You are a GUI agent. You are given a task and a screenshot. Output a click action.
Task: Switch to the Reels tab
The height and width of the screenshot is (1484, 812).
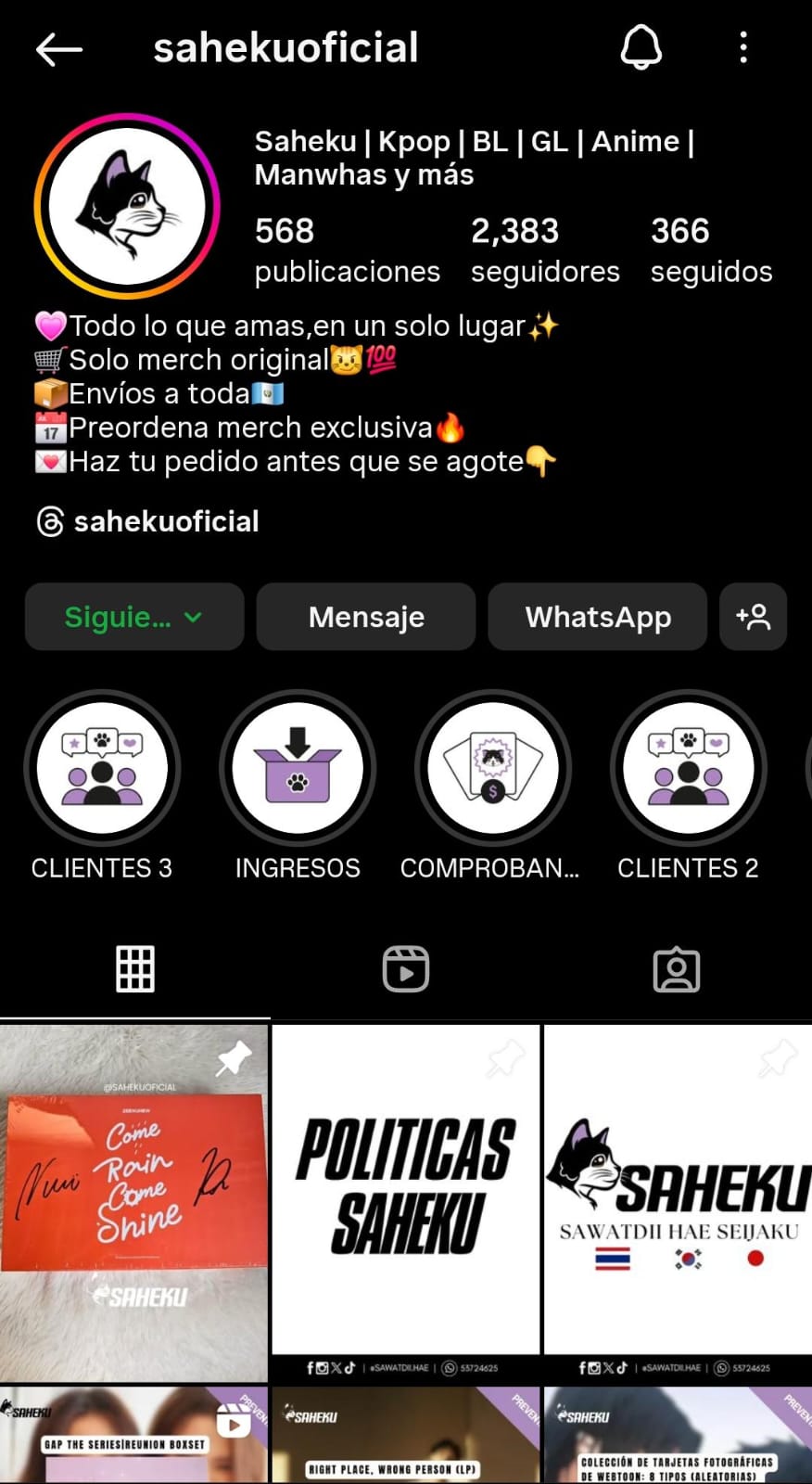(406, 969)
